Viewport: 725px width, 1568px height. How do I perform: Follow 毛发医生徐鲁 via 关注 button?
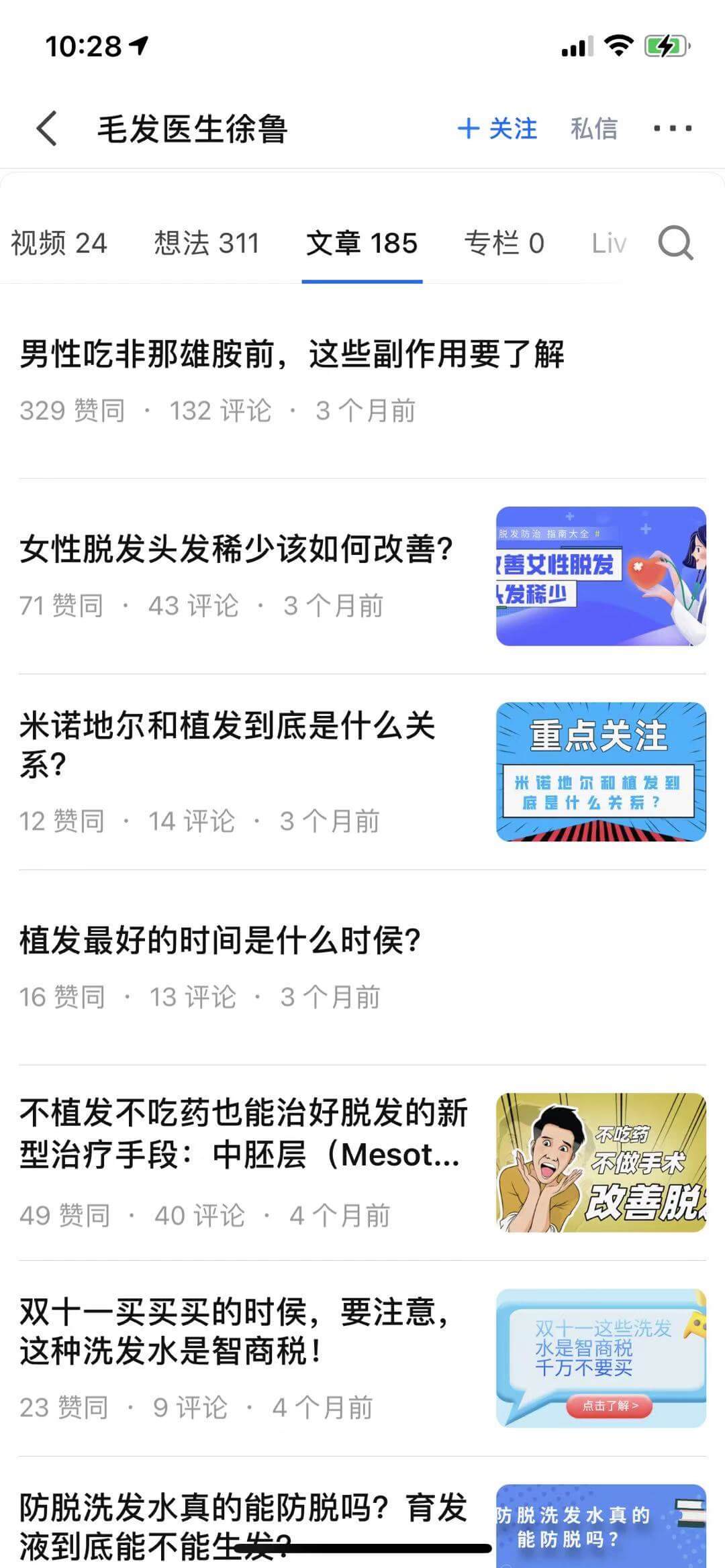pyautogui.click(x=497, y=128)
